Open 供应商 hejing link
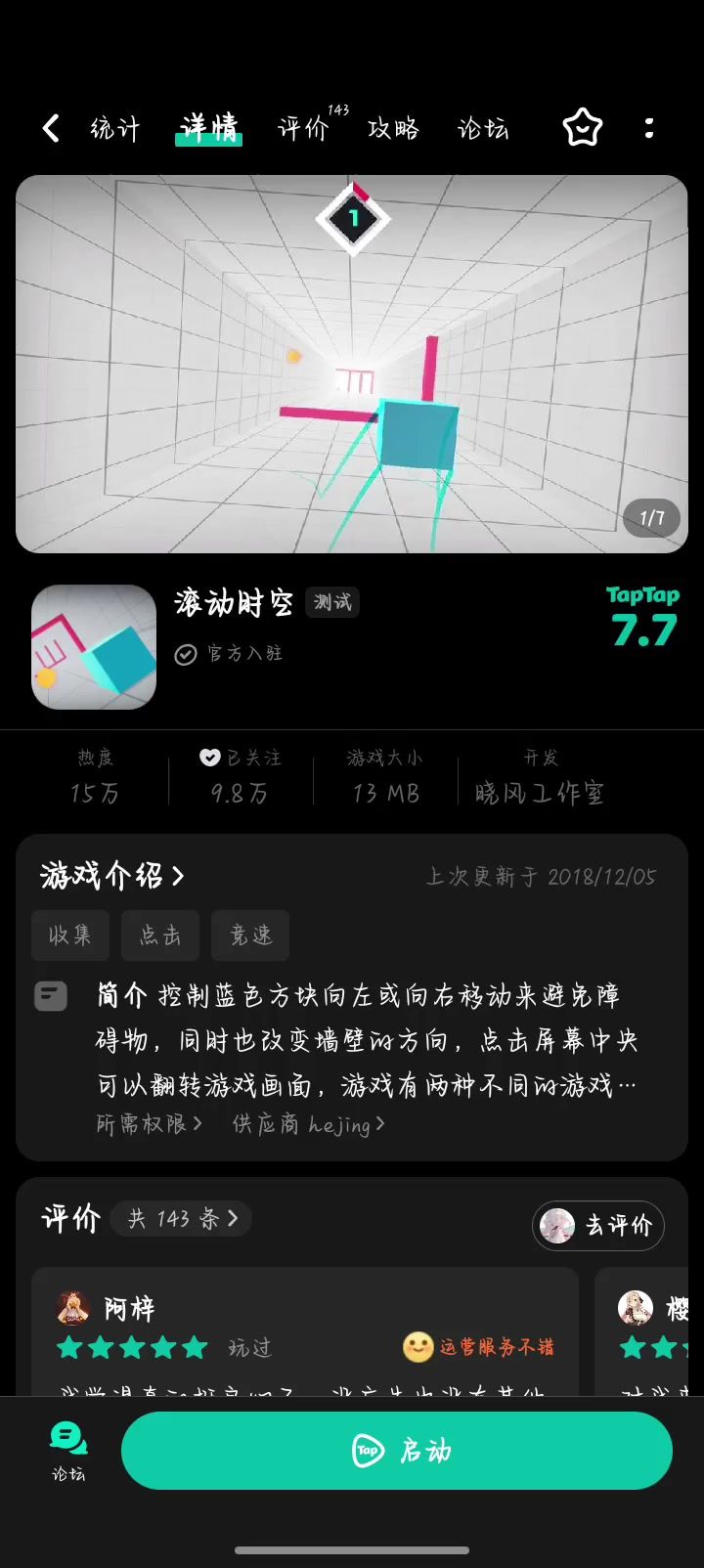The height and width of the screenshot is (1568, 704). [309, 1124]
